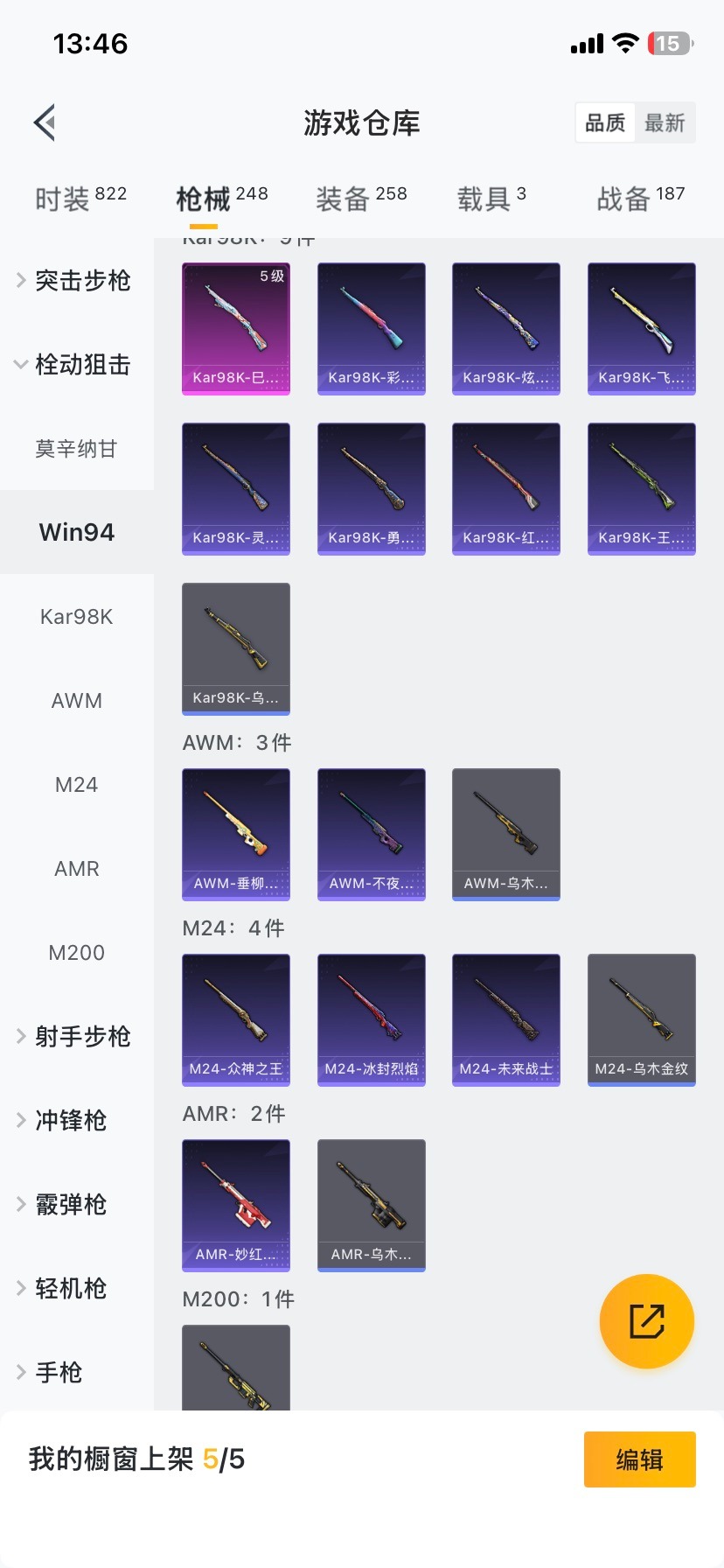Tap the back arrow at top left
The image size is (724, 1568).
click(x=44, y=122)
